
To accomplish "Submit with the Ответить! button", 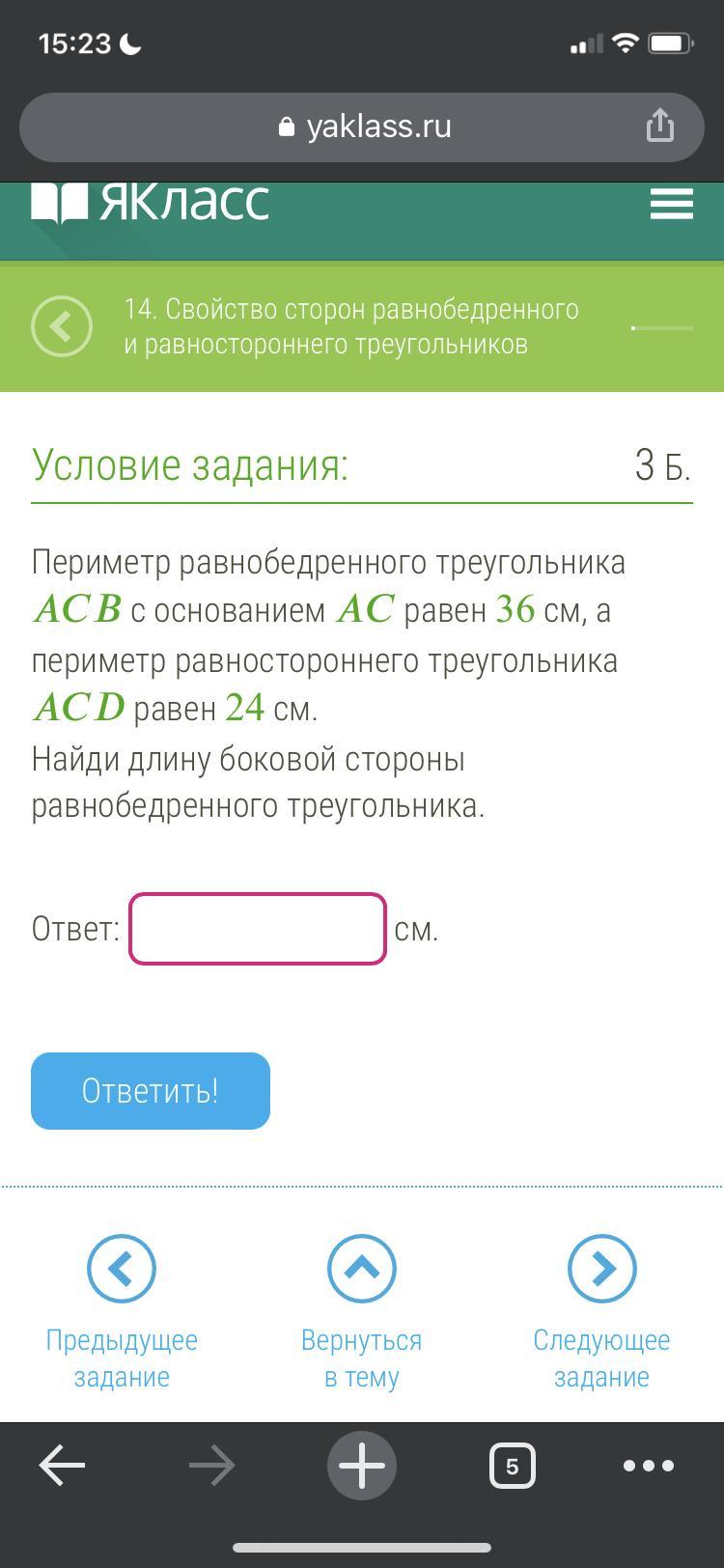I will click(x=151, y=1091).
